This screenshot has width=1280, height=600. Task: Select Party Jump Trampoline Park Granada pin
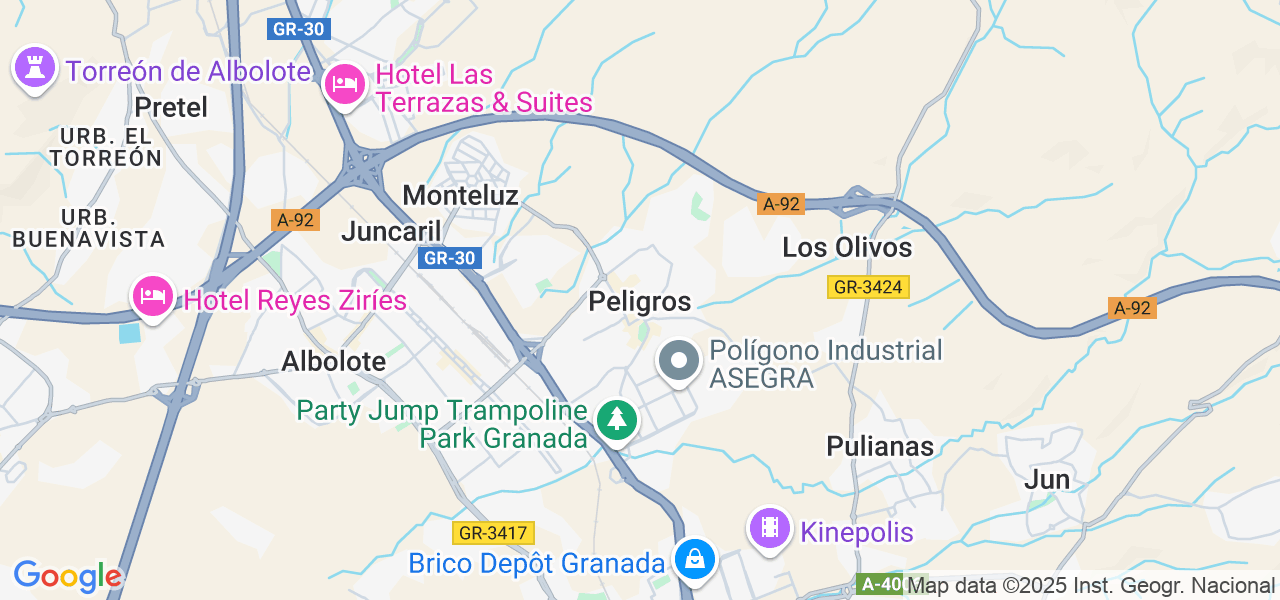[617, 419]
